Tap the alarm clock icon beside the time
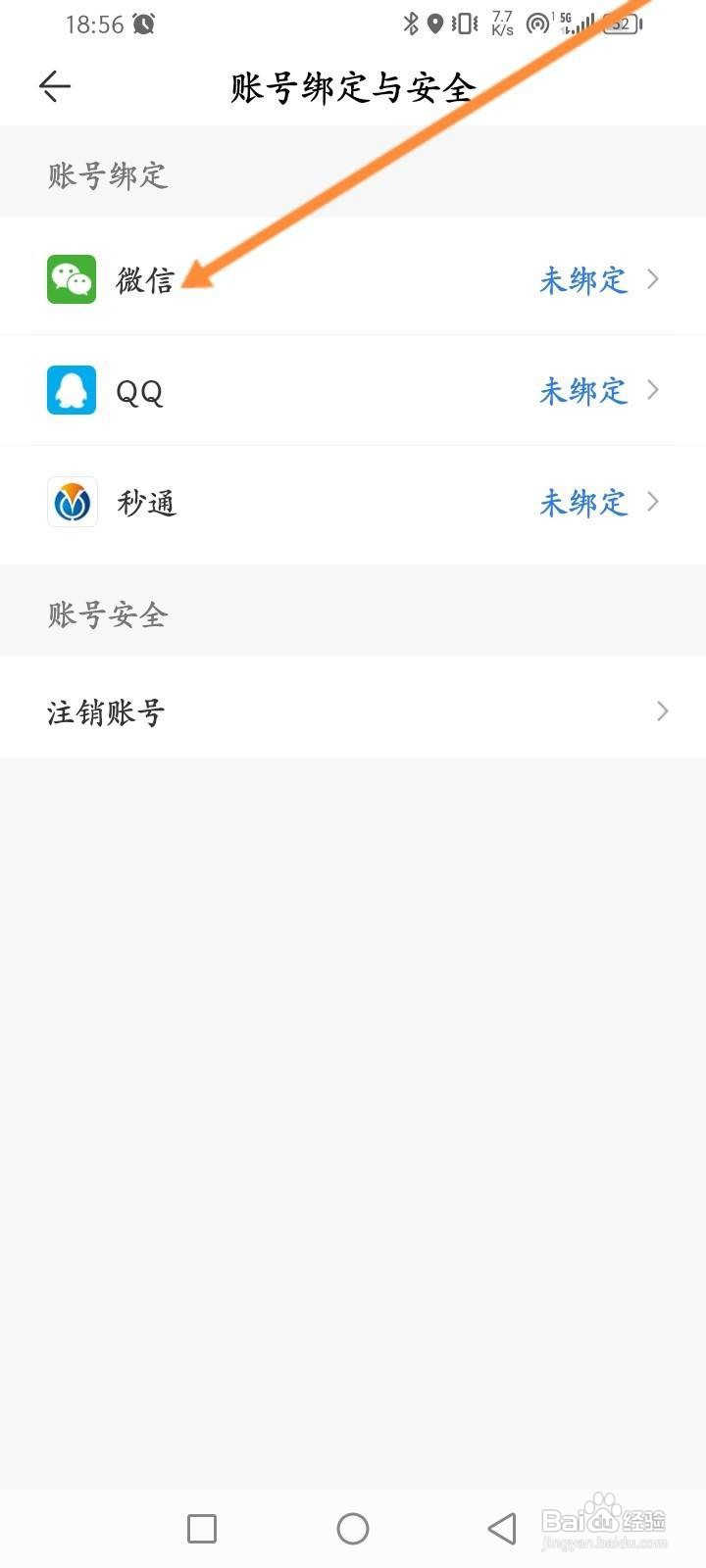The width and height of the screenshot is (706, 1568). coord(144,22)
